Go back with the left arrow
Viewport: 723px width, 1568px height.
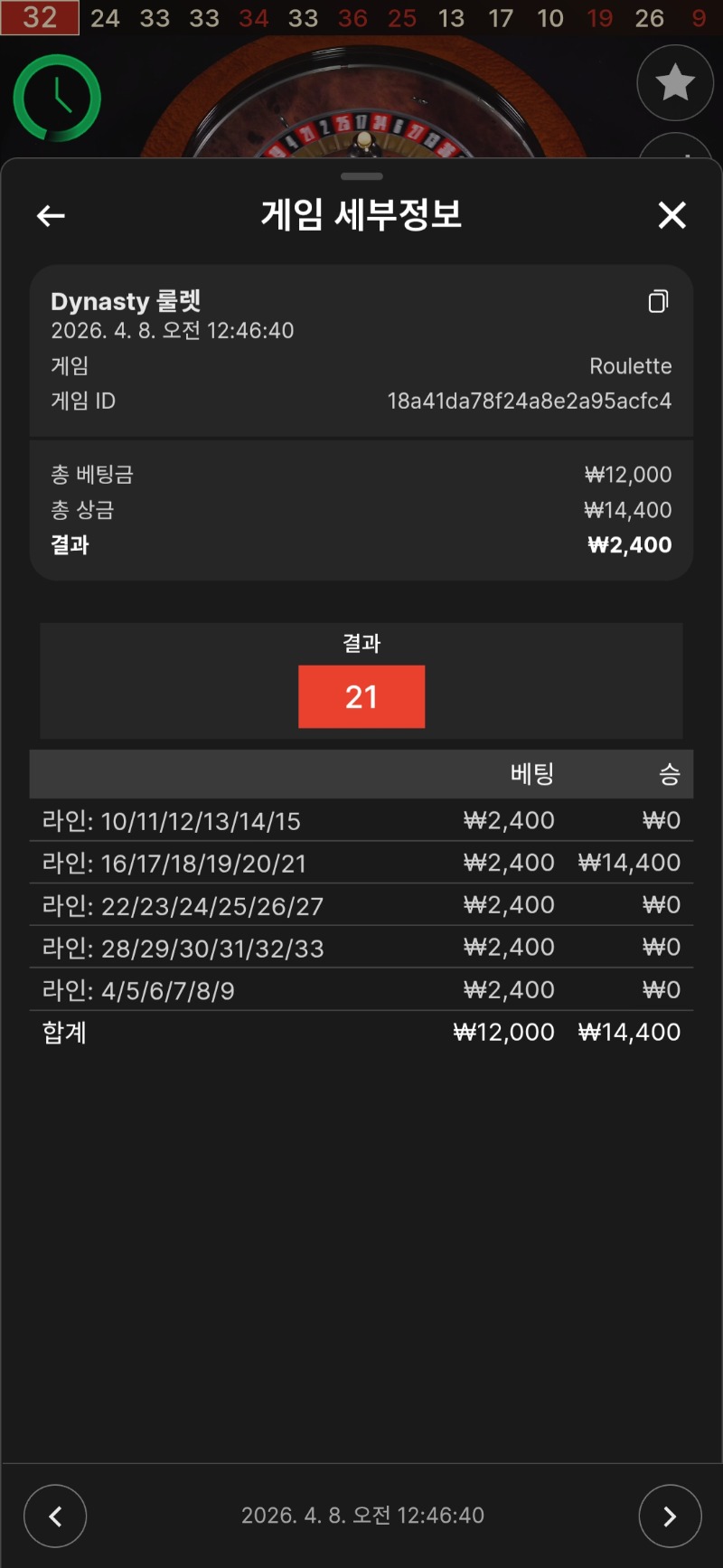click(x=51, y=215)
